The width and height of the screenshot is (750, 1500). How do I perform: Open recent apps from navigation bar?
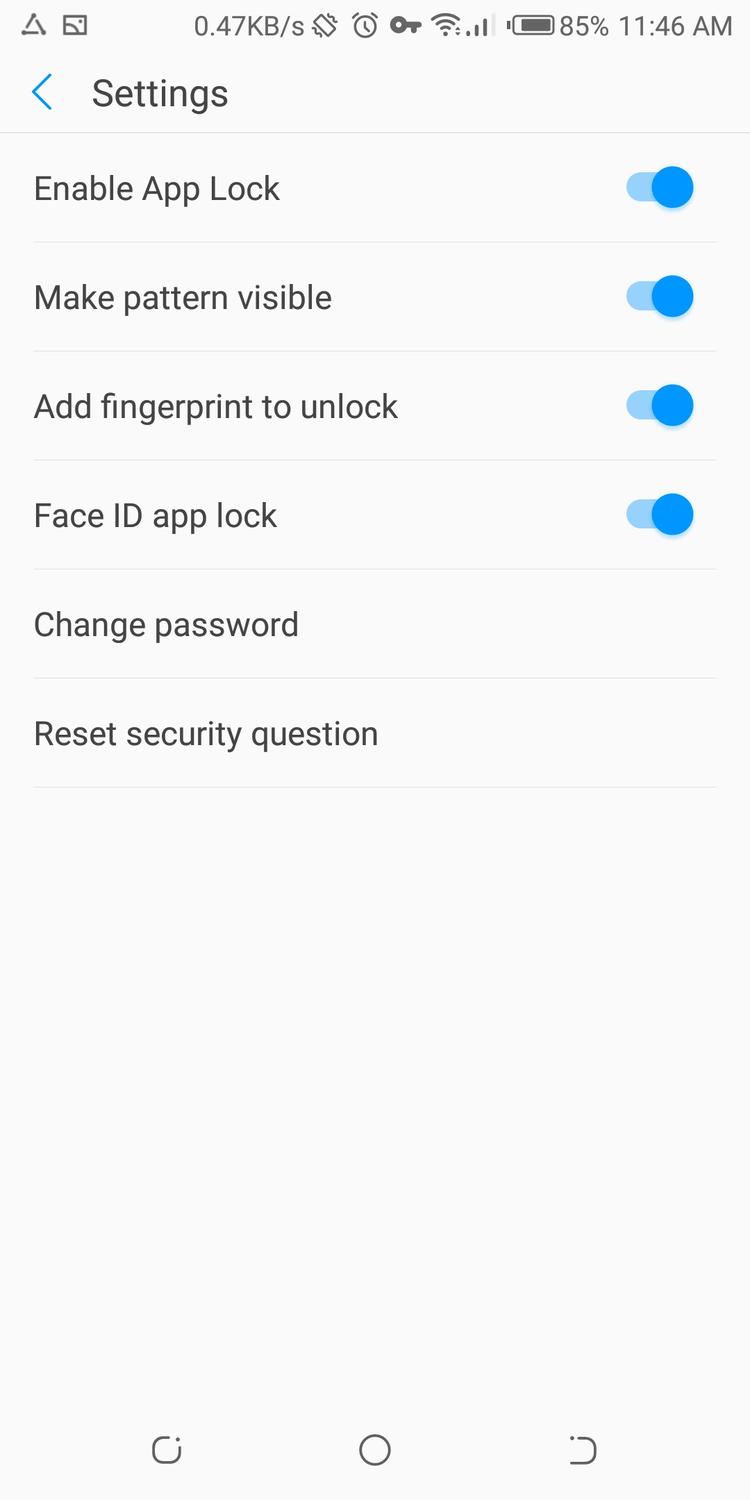167,1450
